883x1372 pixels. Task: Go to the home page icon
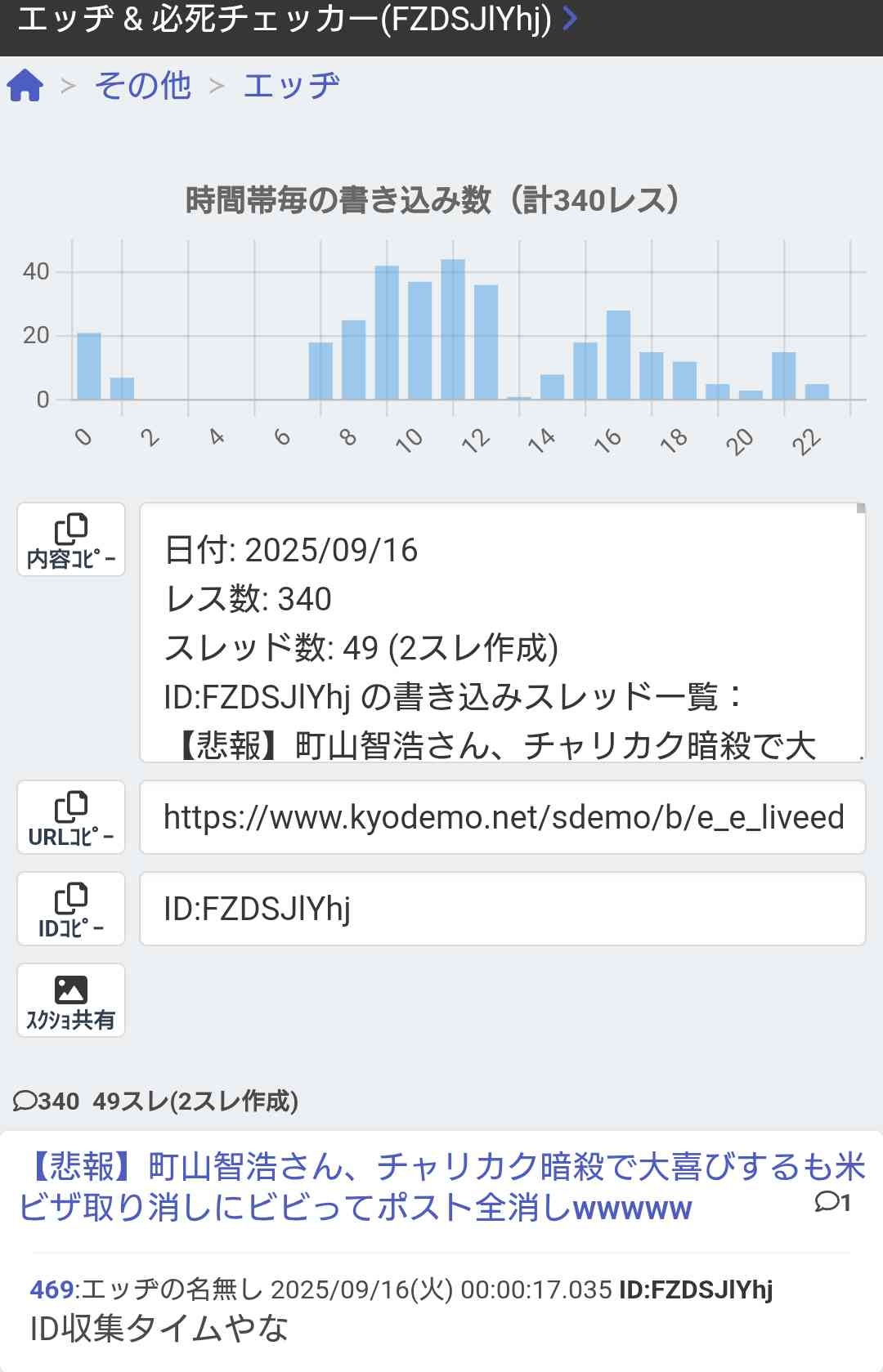pos(25,85)
